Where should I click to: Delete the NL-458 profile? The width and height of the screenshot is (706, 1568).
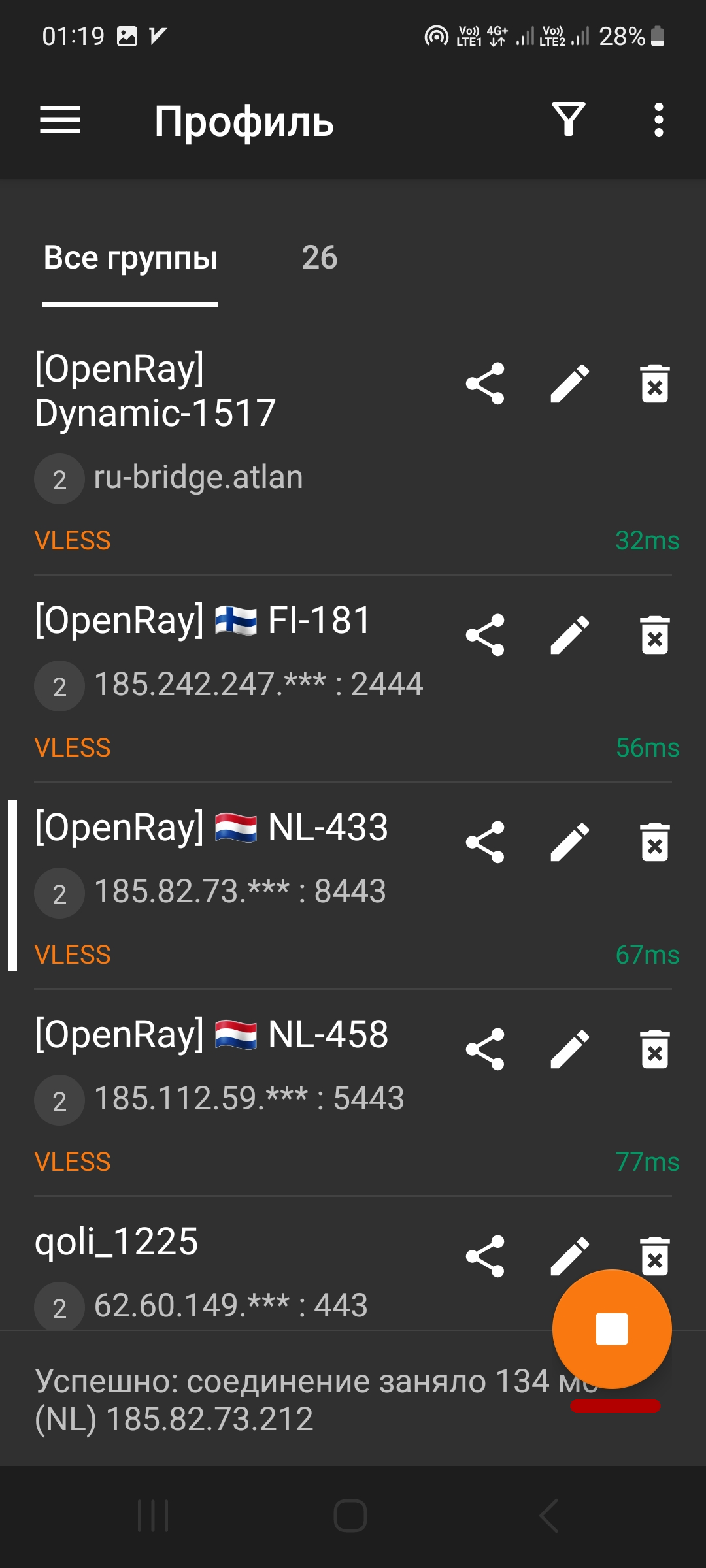pos(654,1049)
